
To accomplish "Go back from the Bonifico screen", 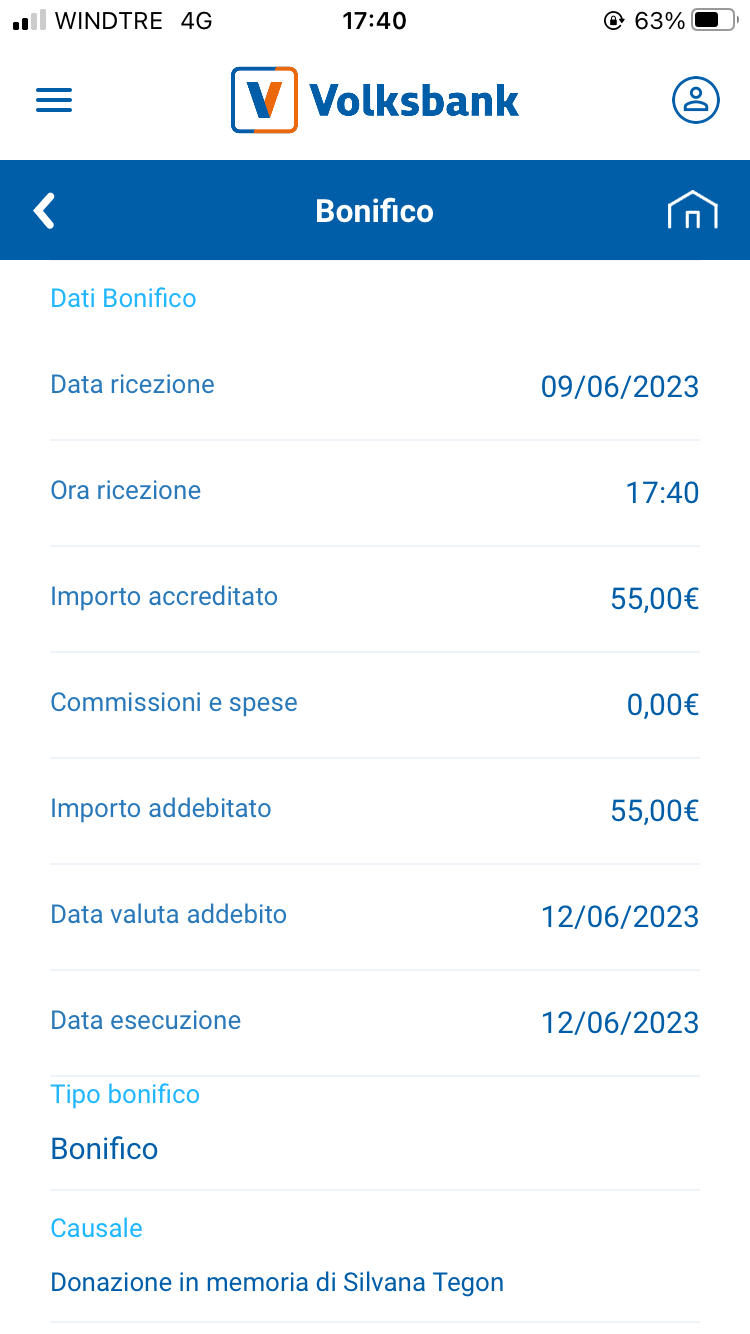I will coord(44,211).
